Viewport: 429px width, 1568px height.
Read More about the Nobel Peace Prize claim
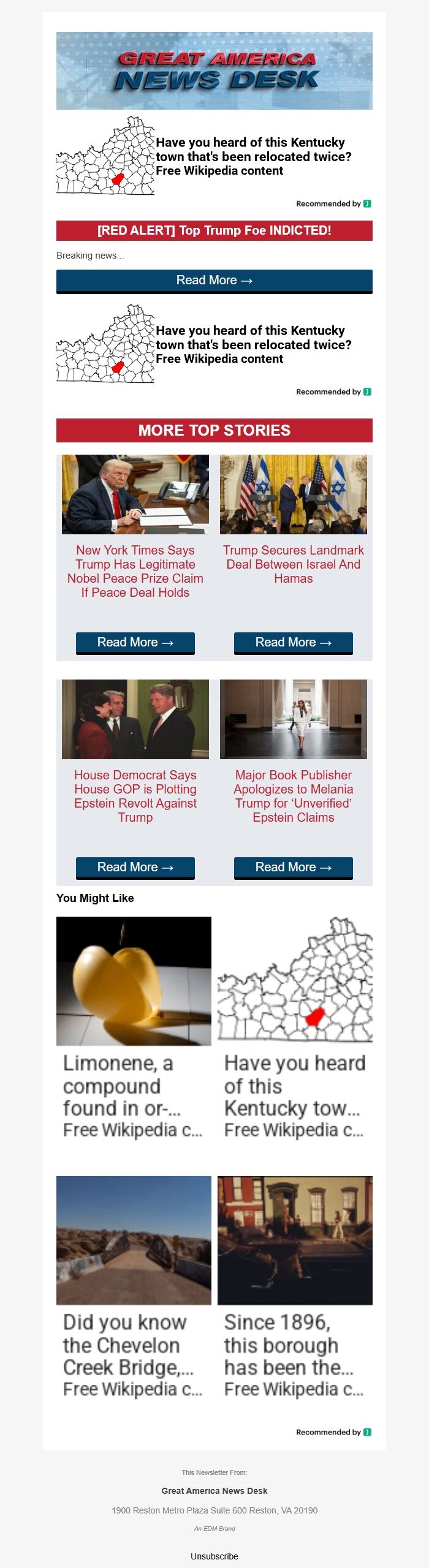(x=135, y=642)
